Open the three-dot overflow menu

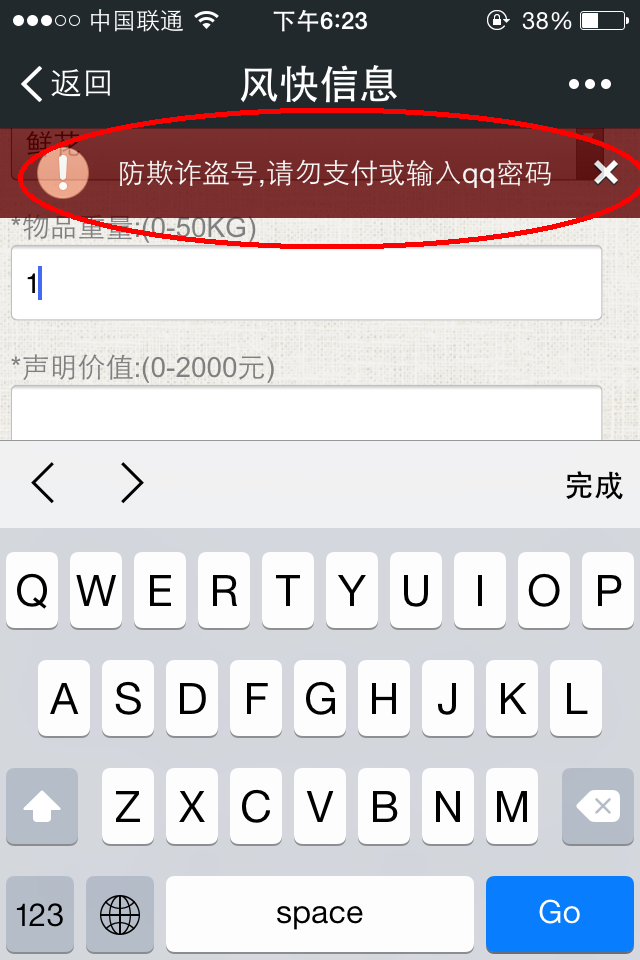point(589,85)
